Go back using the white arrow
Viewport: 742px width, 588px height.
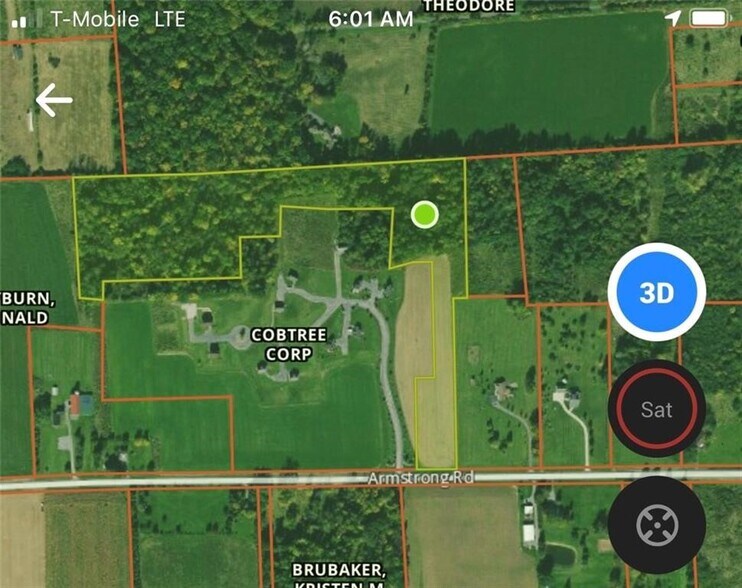[x=54, y=100]
